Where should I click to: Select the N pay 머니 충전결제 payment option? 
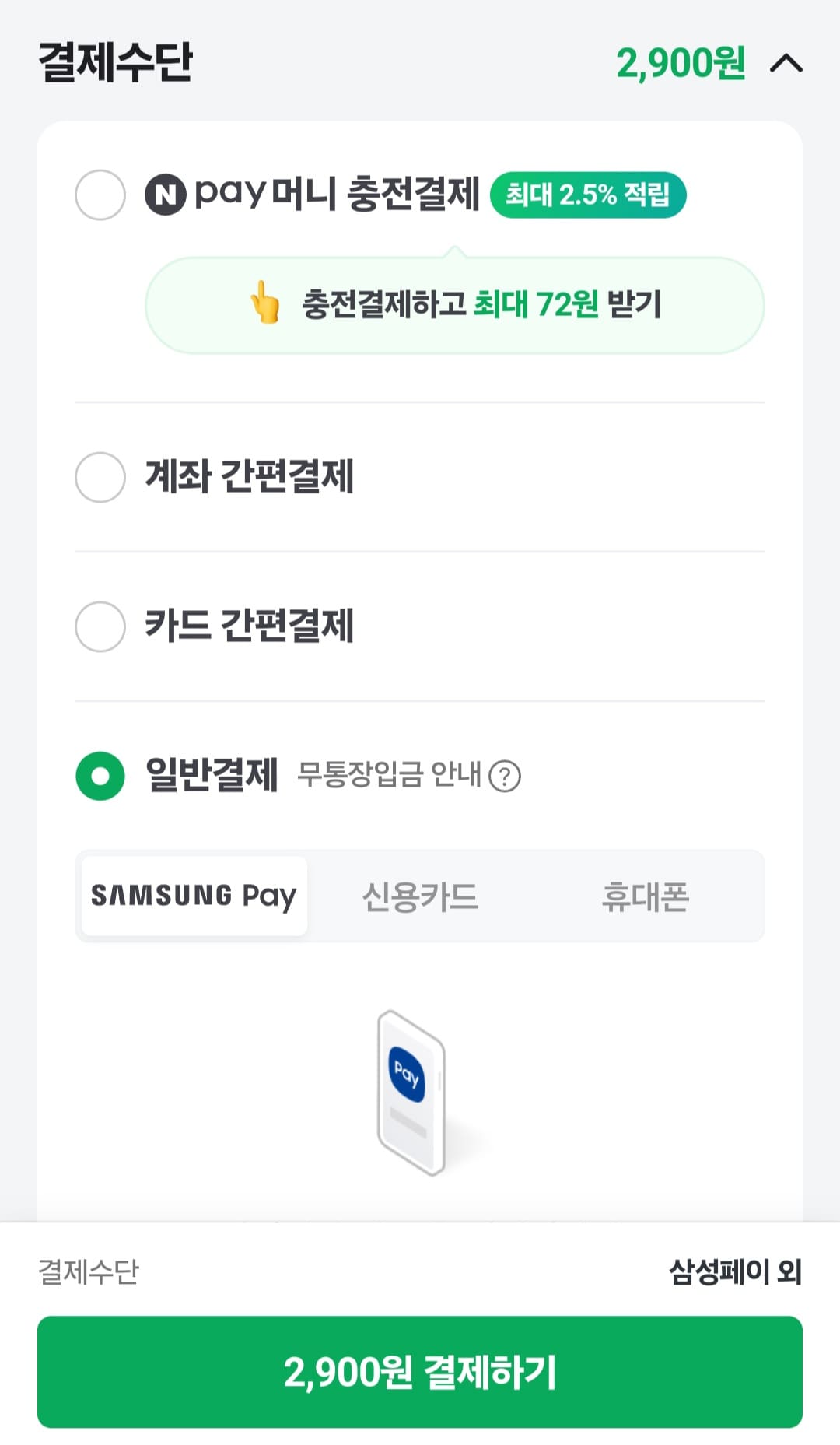[x=99, y=196]
